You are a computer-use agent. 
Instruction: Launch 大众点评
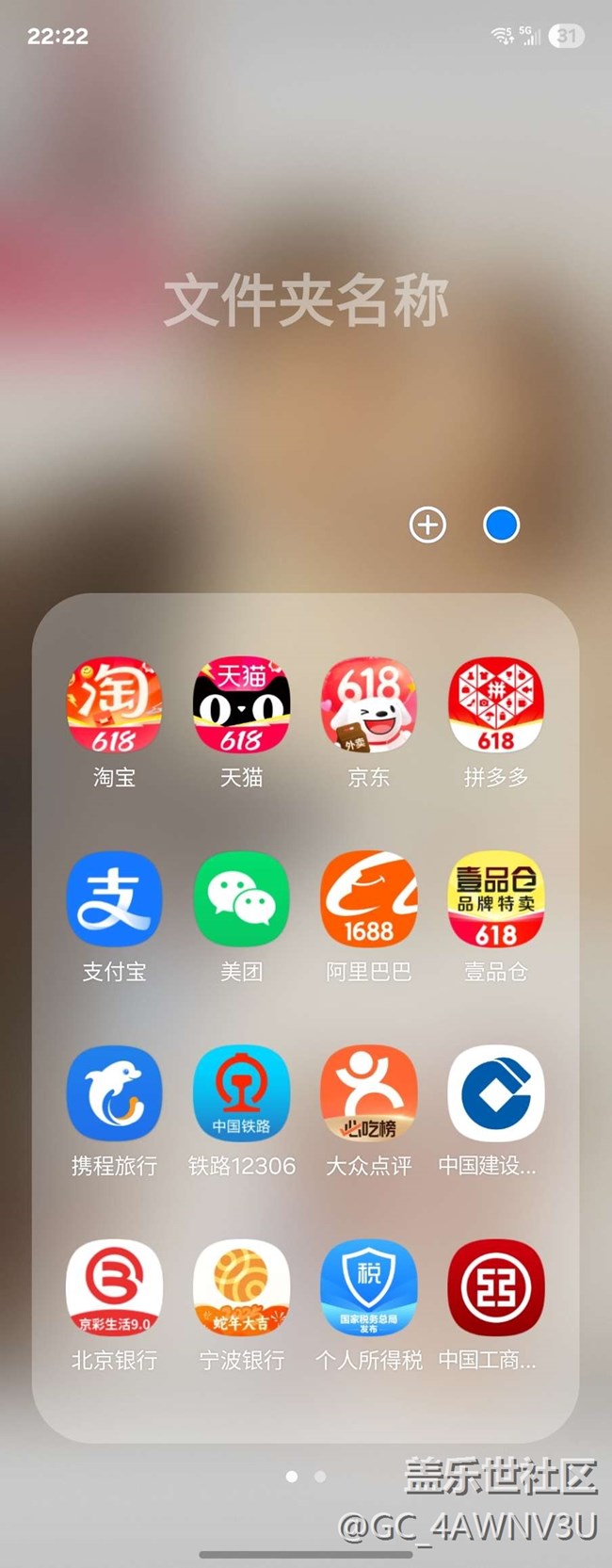click(368, 1093)
